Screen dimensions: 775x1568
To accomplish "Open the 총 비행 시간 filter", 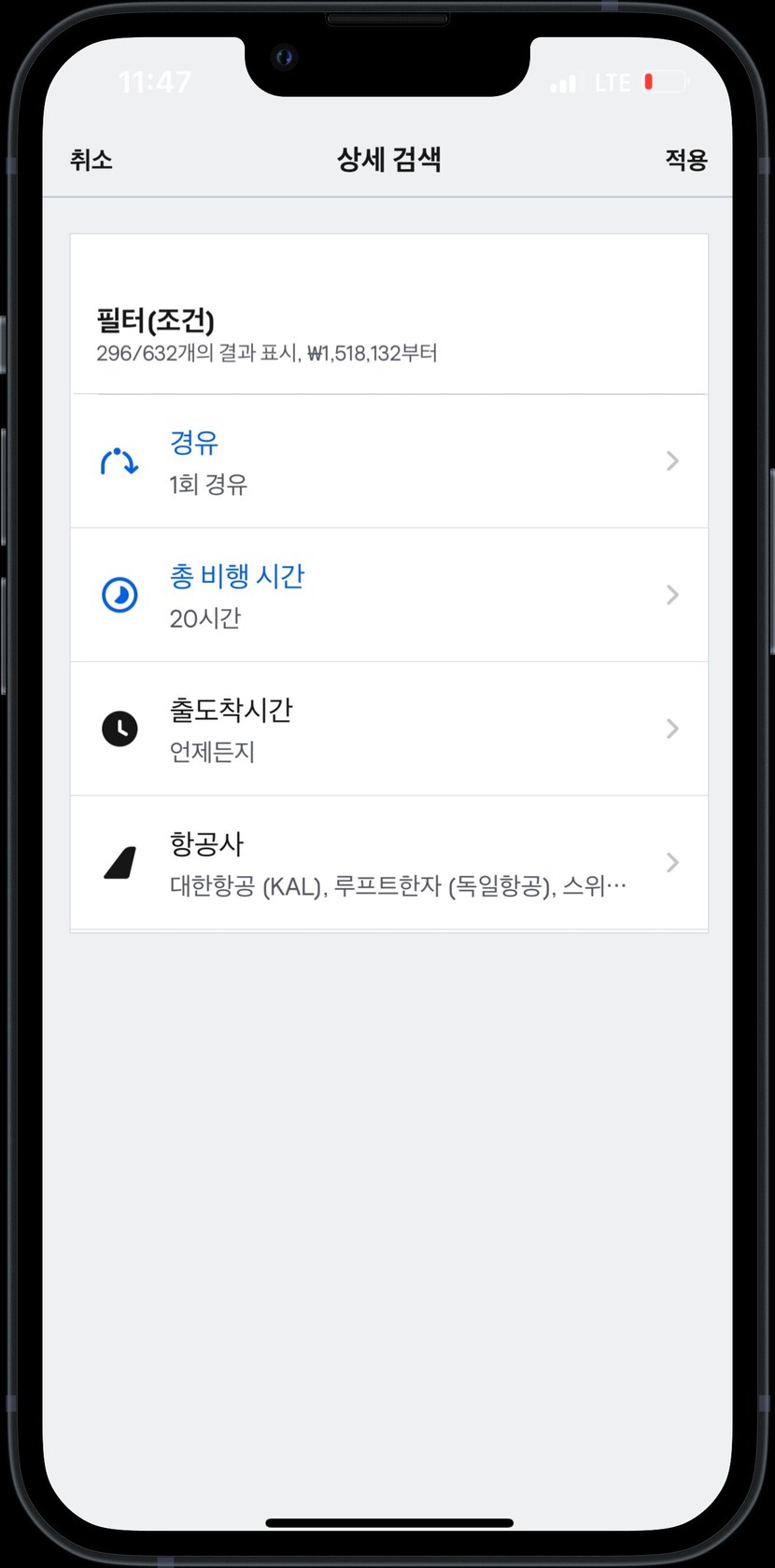I will point(388,595).
